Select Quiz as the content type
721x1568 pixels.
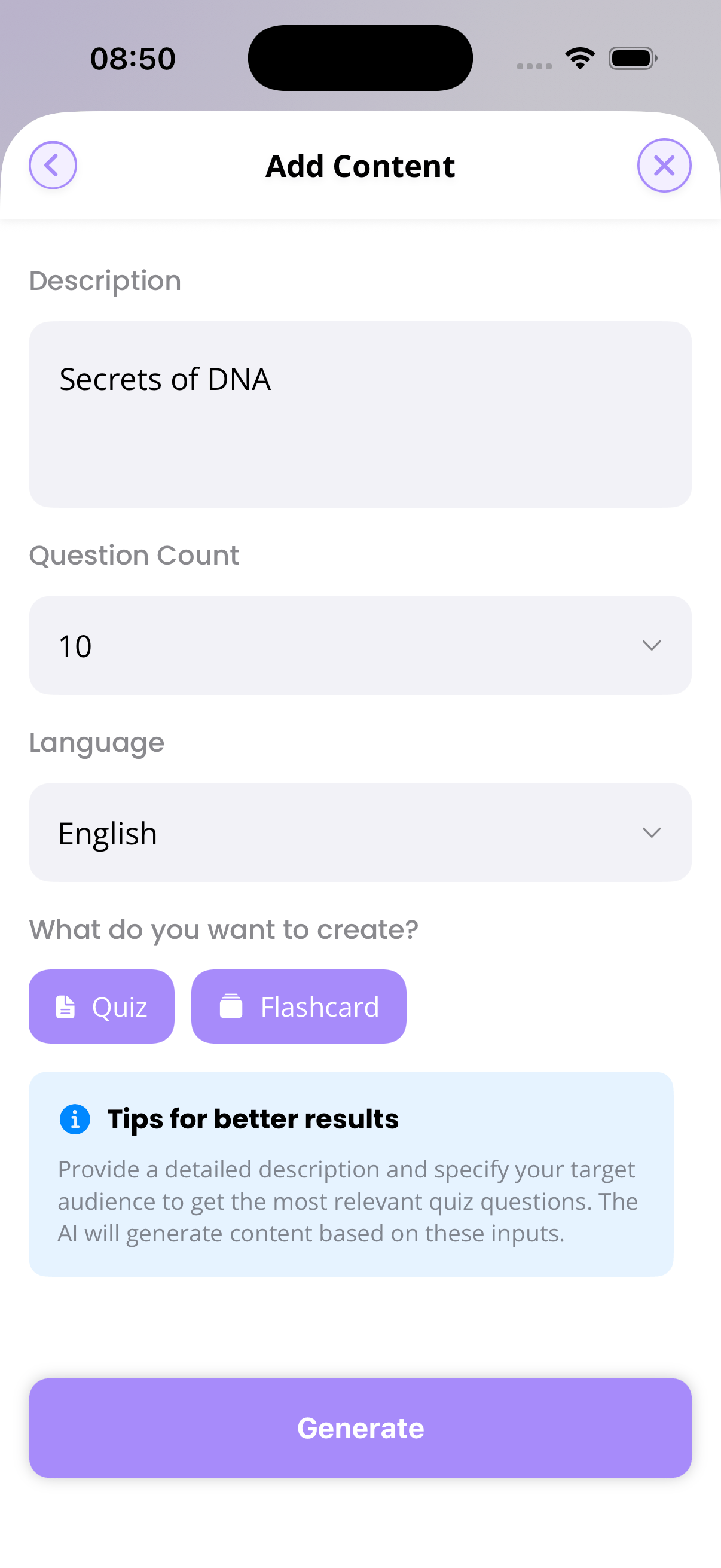tap(102, 1006)
